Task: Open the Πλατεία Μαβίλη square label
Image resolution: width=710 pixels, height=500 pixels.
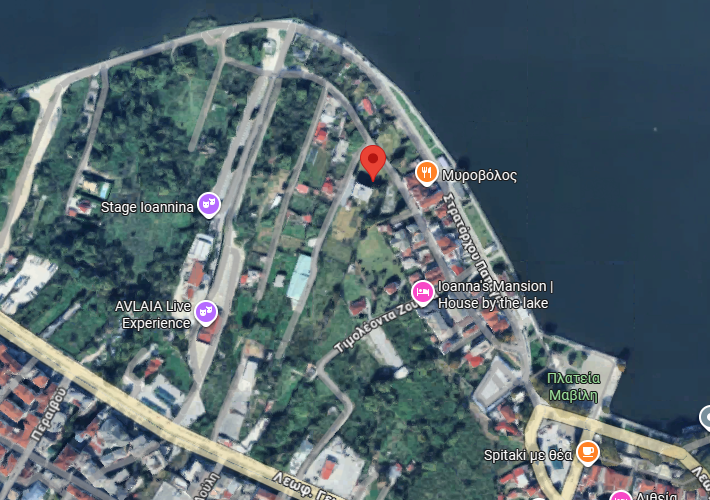Action: [x=573, y=386]
